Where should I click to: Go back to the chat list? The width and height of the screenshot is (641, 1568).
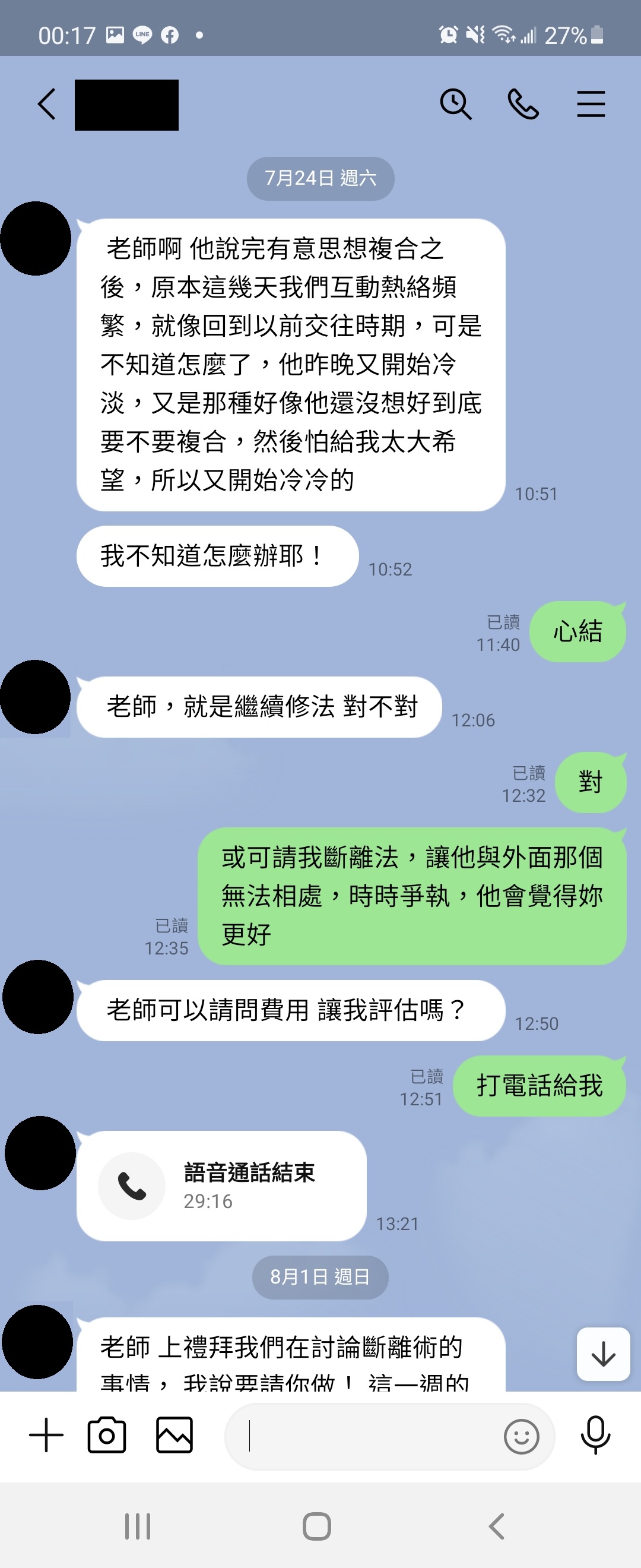tap(47, 104)
